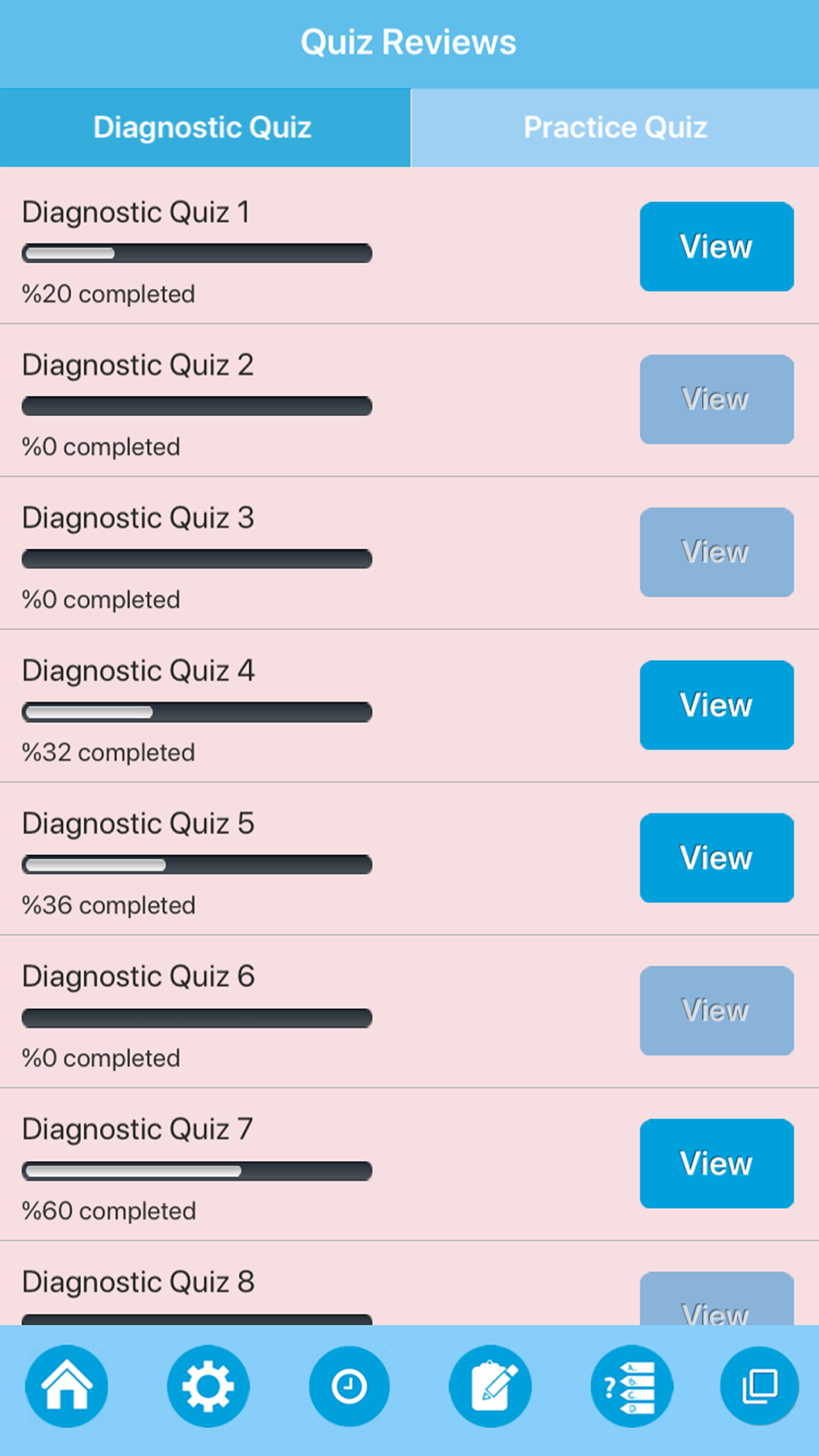View Diagnostic Quiz 1 review
Screen dimensions: 819x1456
click(x=717, y=246)
